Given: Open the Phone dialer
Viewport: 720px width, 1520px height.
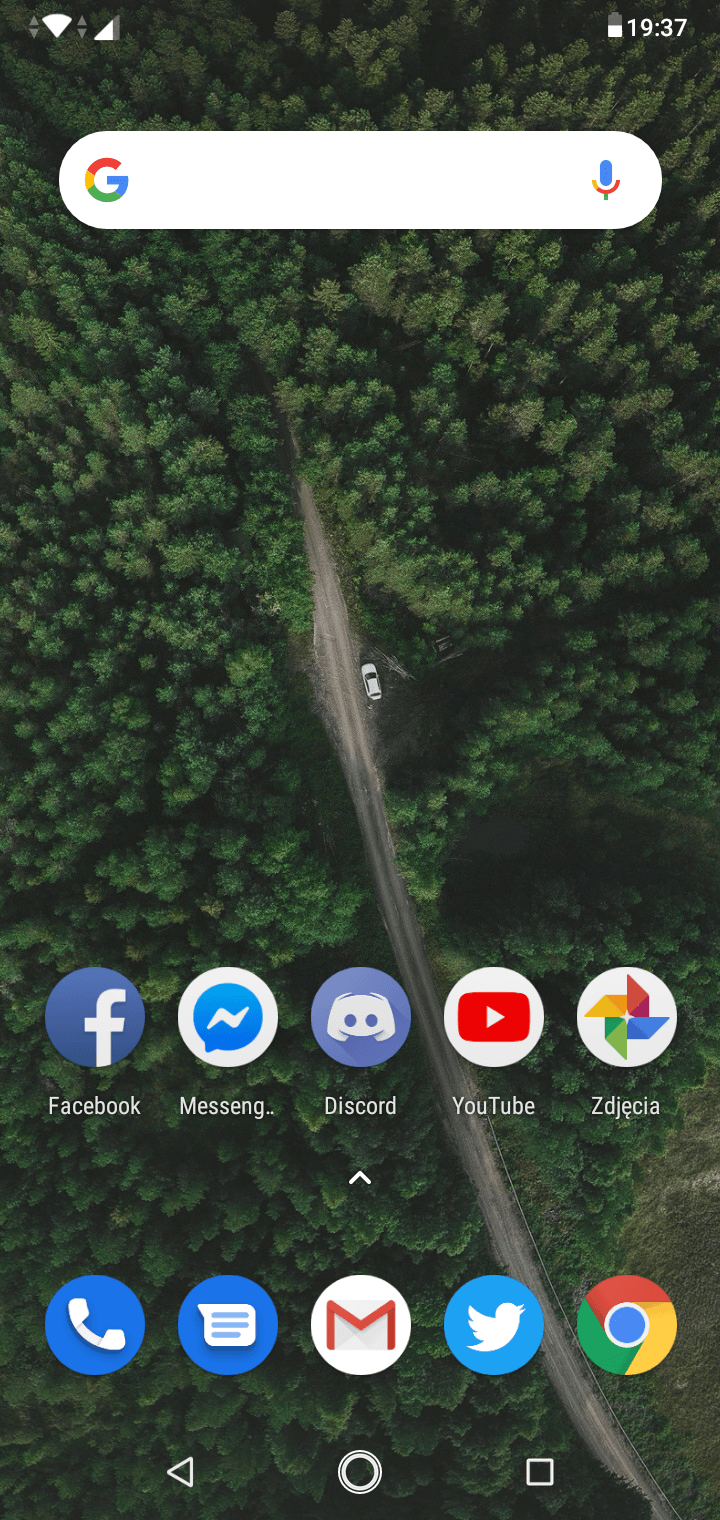Looking at the screenshot, I should 95,1325.
